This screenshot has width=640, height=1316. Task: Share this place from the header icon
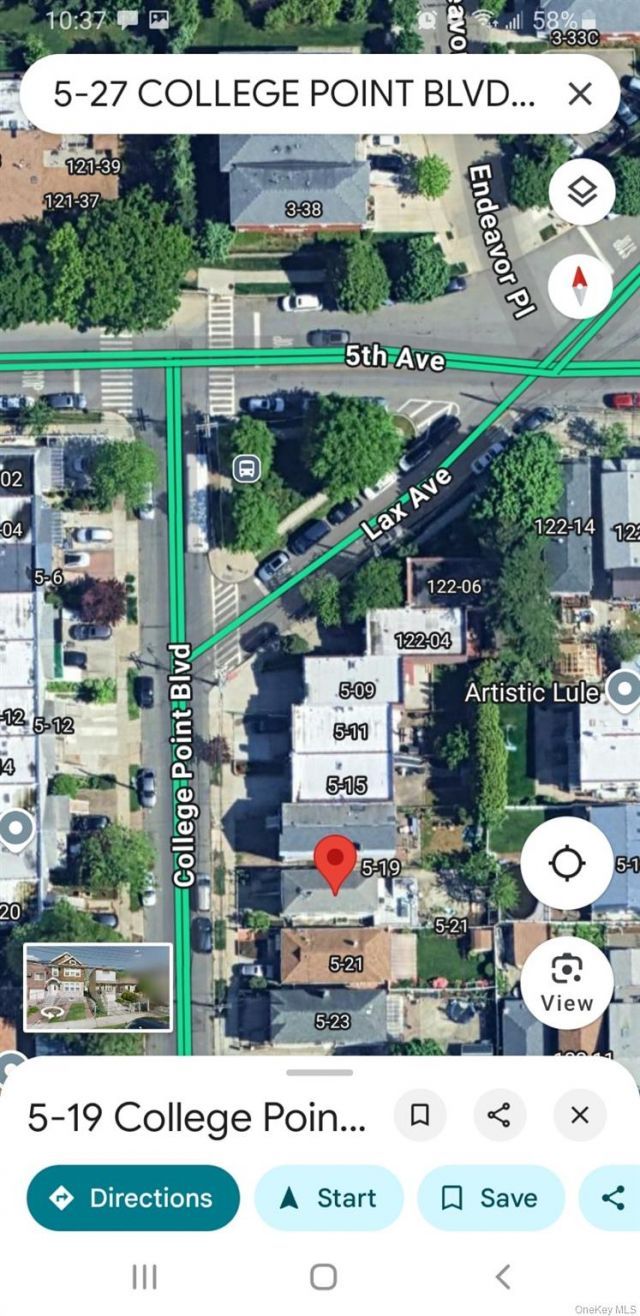point(500,1115)
